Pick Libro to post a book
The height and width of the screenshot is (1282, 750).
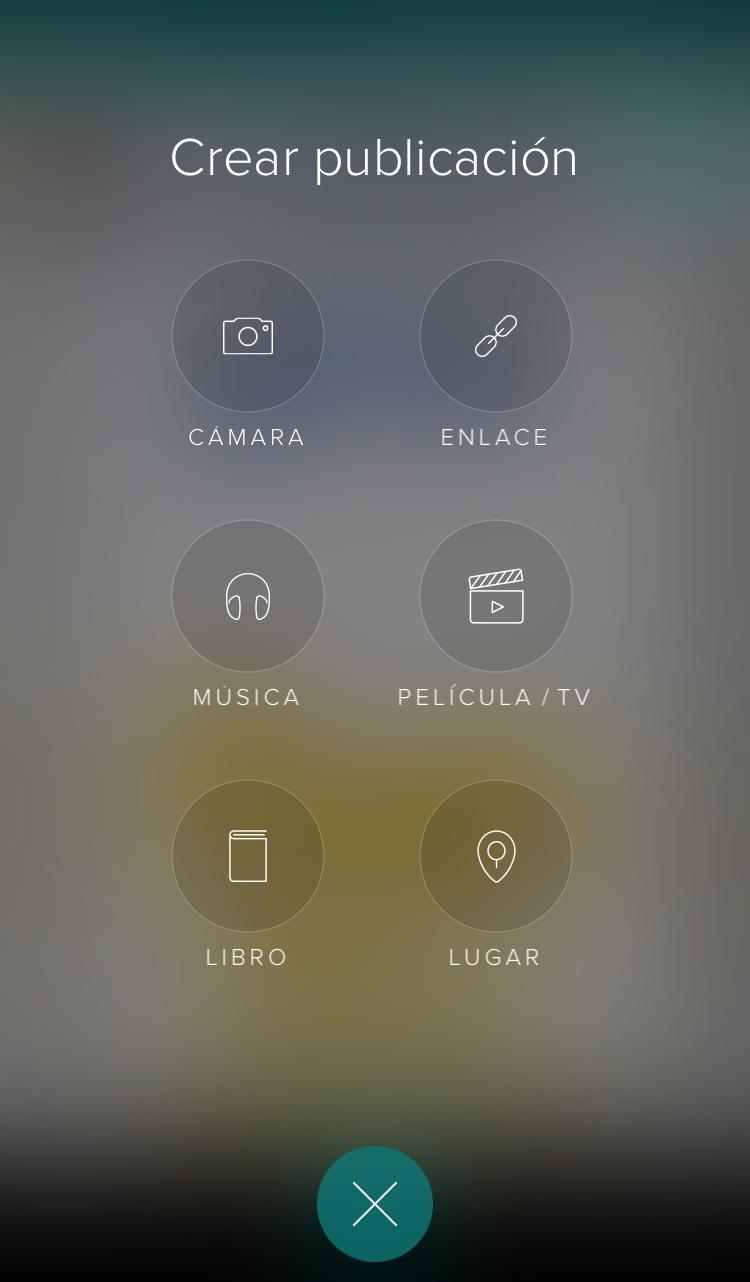(248, 856)
